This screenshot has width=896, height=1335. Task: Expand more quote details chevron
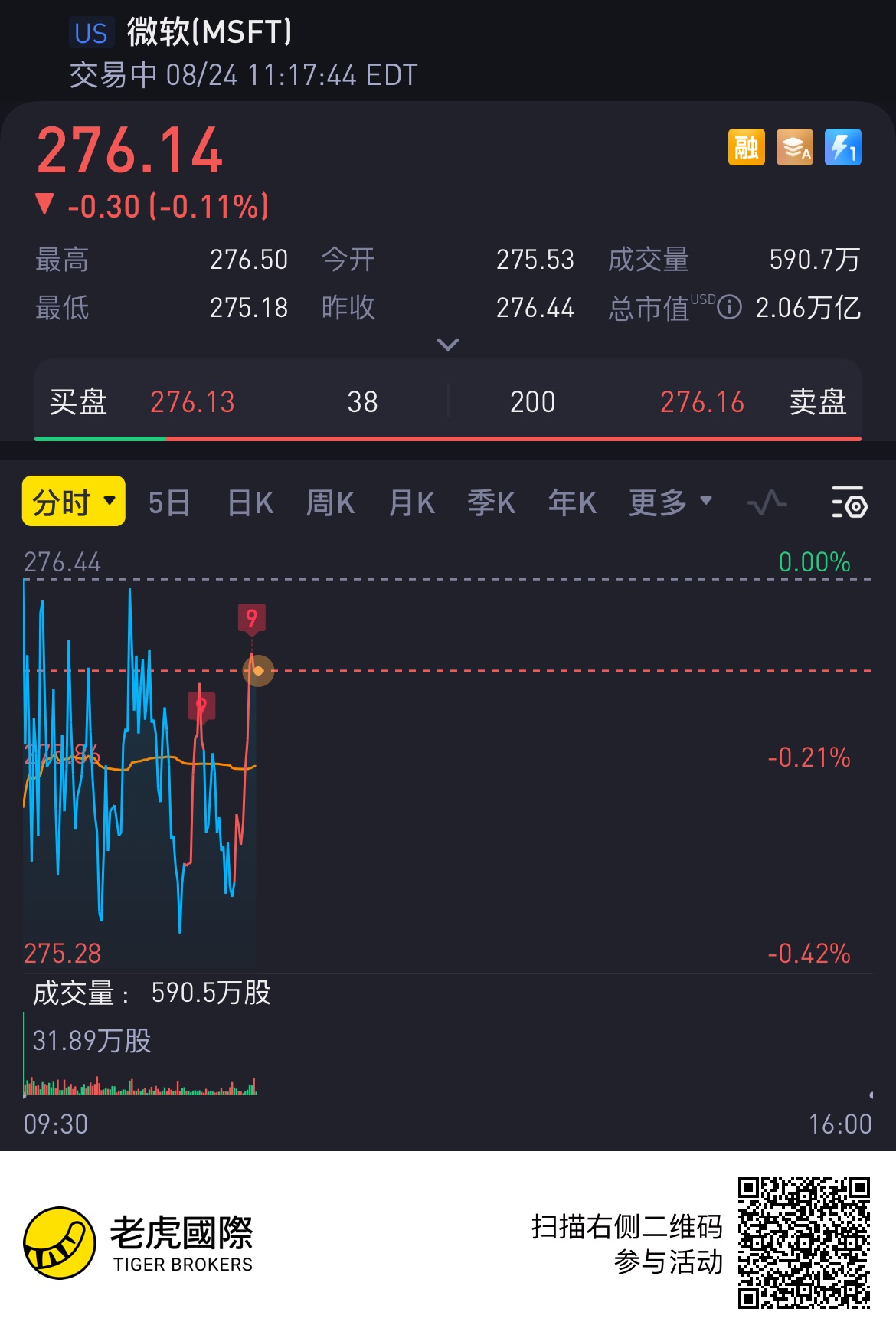tap(448, 345)
